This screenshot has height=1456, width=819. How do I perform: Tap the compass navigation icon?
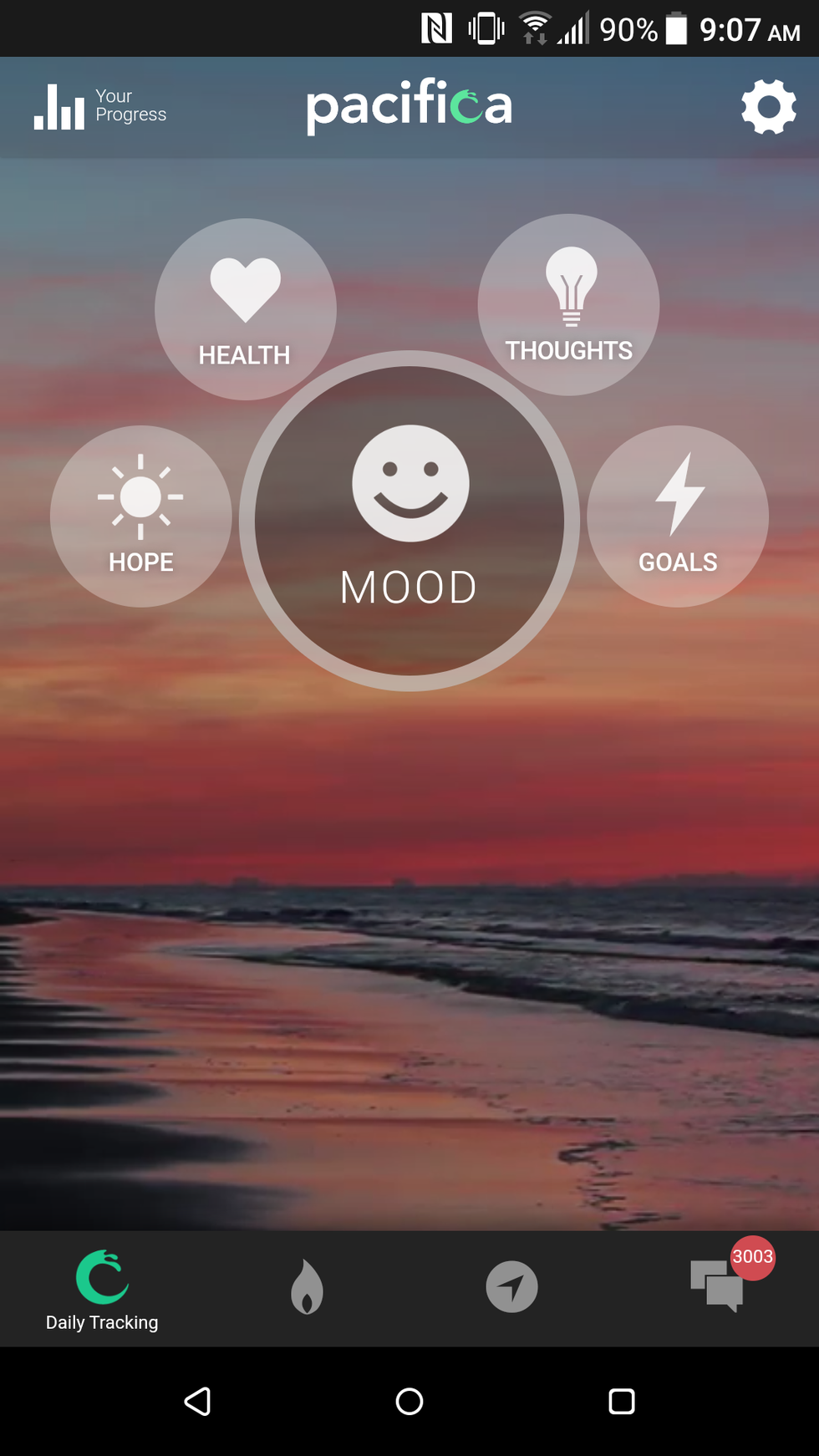point(511,1287)
